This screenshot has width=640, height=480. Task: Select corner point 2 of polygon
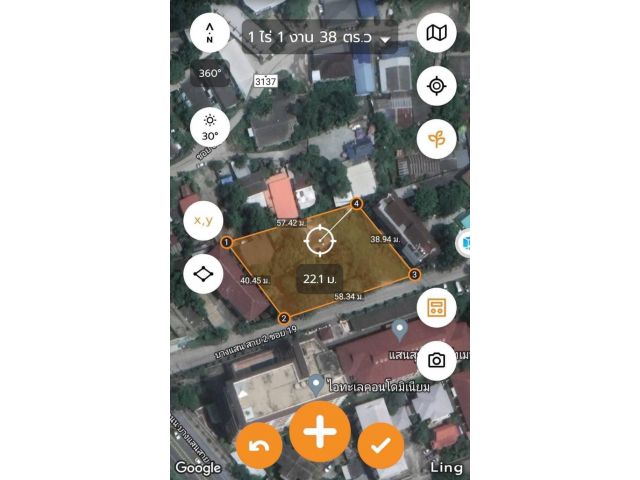tap(283, 319)
